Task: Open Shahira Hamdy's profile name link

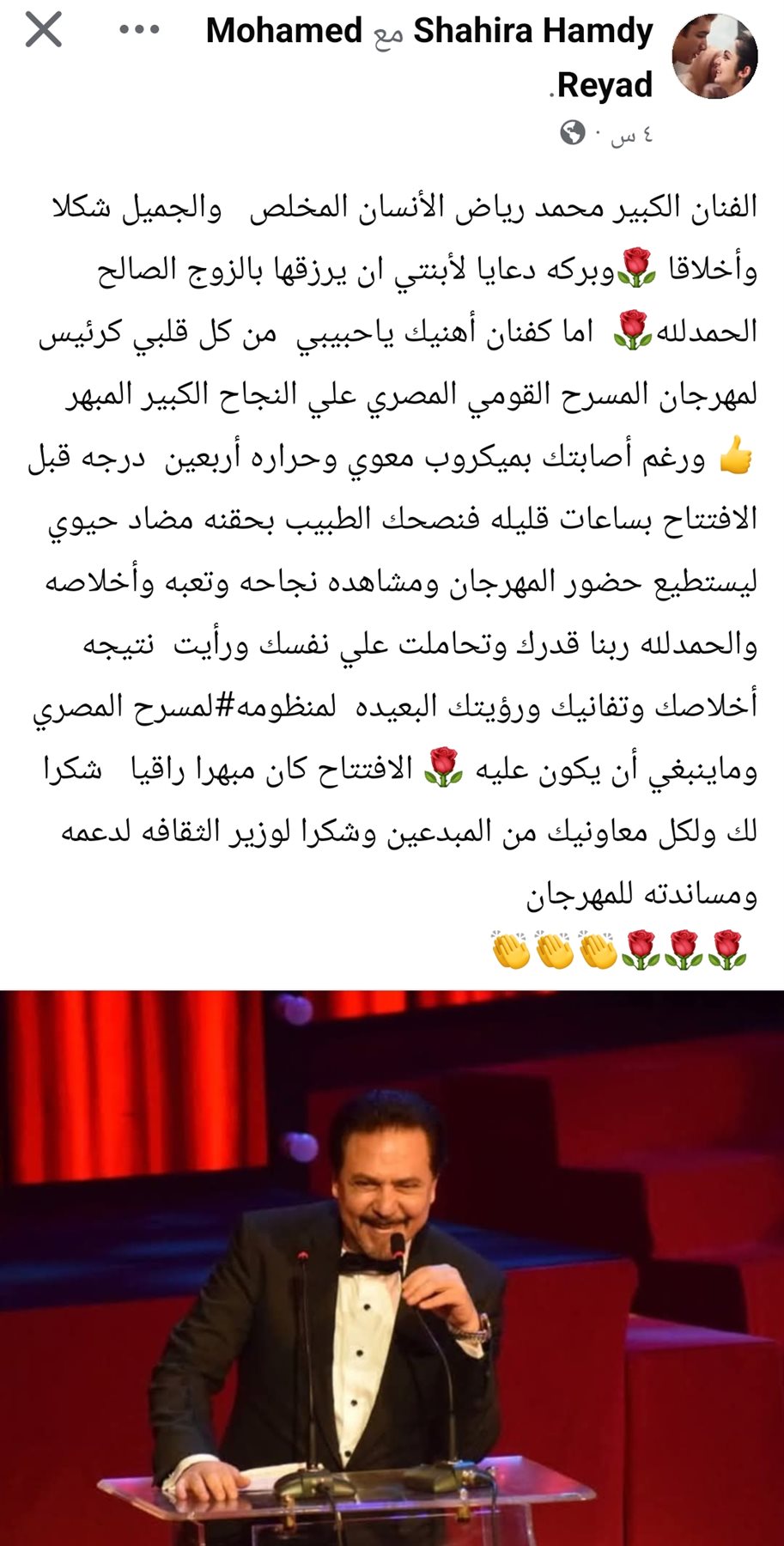Action: click(533, 31)
